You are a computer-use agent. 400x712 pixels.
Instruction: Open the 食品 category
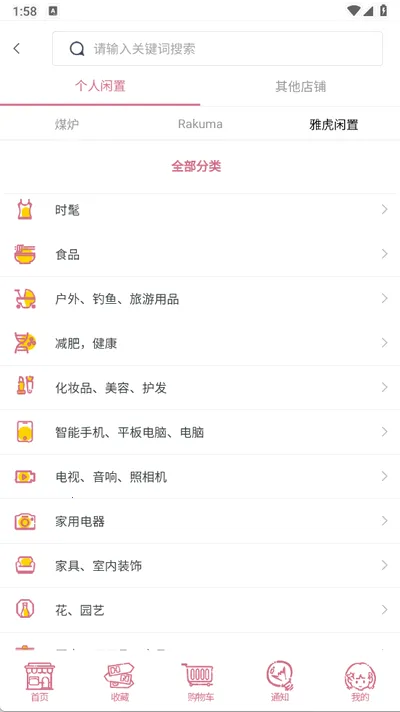click(200, 254)
